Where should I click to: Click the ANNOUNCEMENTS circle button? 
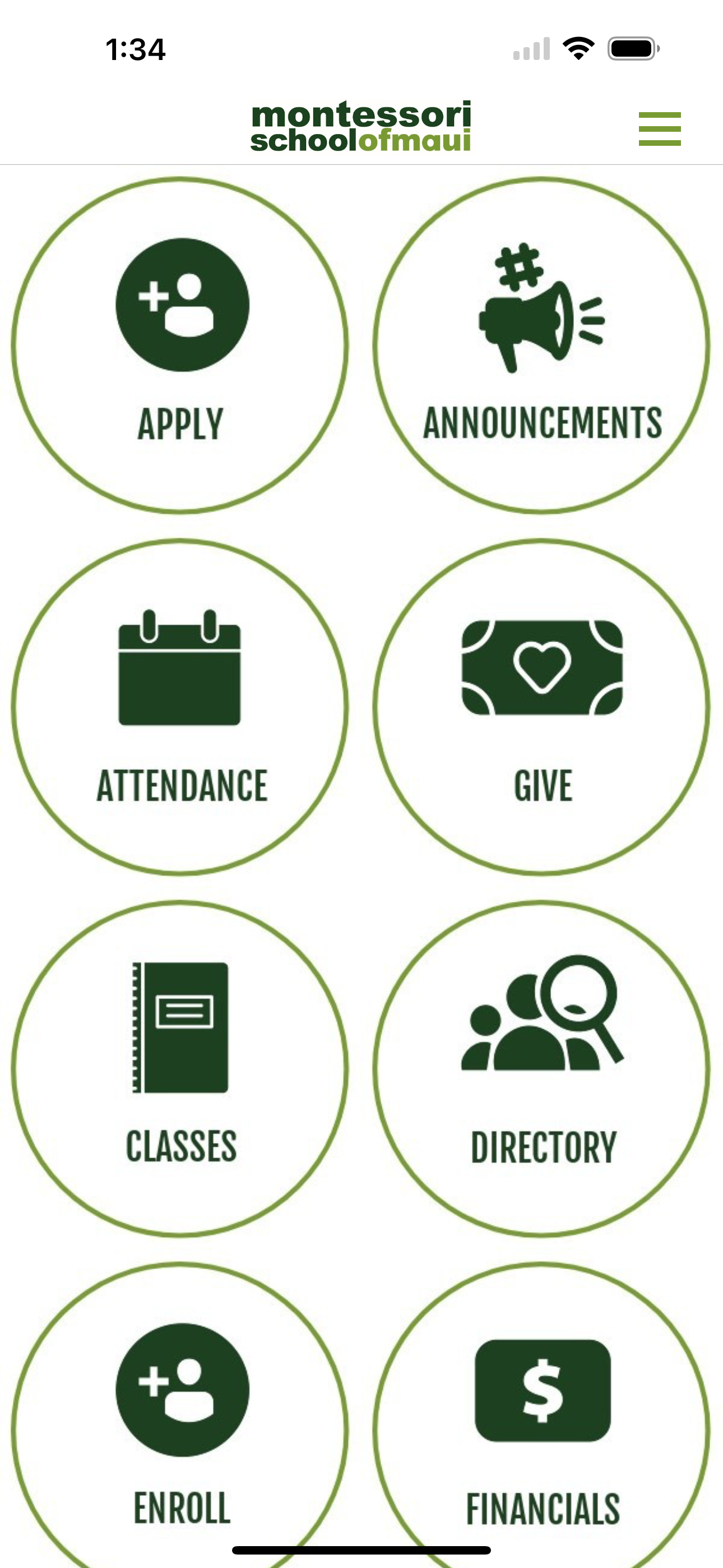click(x=541, y=344)
